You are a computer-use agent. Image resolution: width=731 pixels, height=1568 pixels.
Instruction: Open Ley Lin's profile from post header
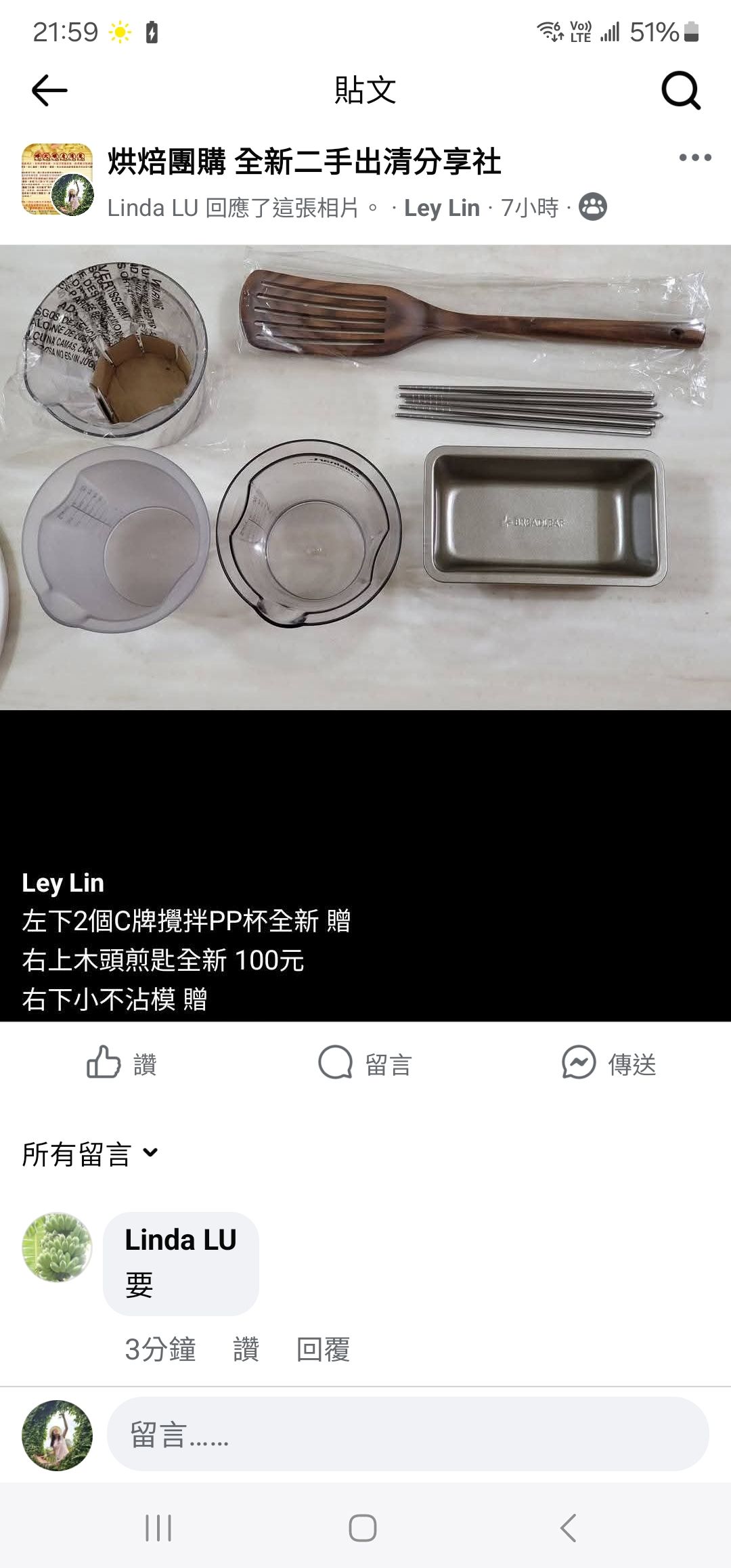441,208
